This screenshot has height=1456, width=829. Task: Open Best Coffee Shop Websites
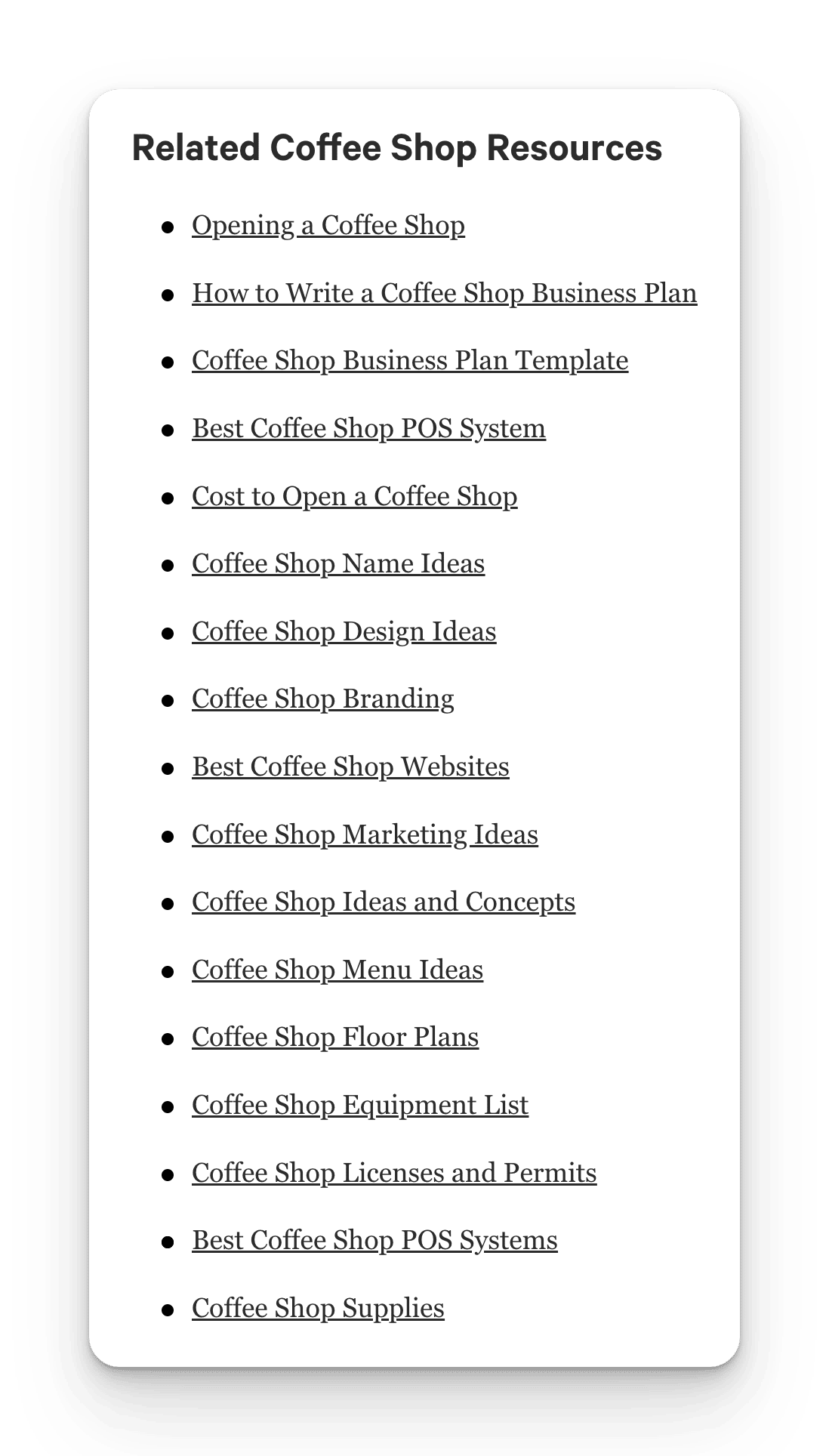(350, 767)
